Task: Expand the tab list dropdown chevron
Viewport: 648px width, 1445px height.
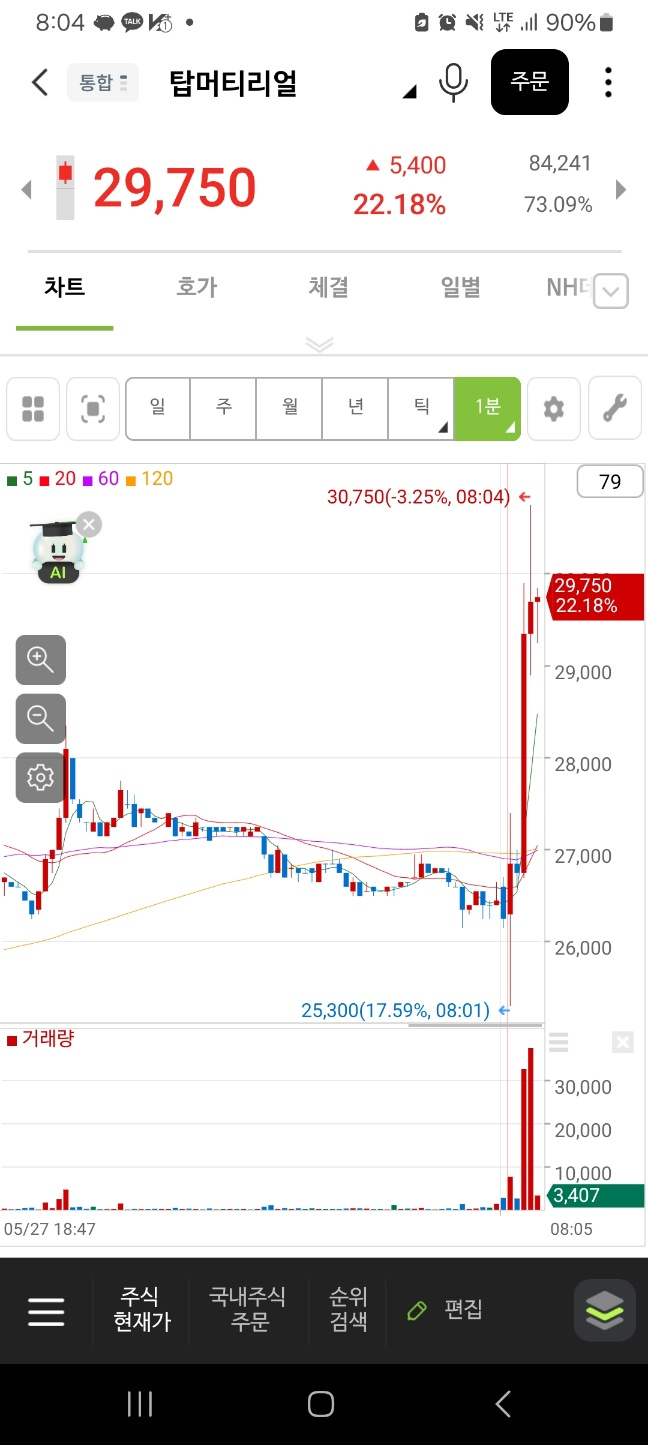Action: [612, 292]
